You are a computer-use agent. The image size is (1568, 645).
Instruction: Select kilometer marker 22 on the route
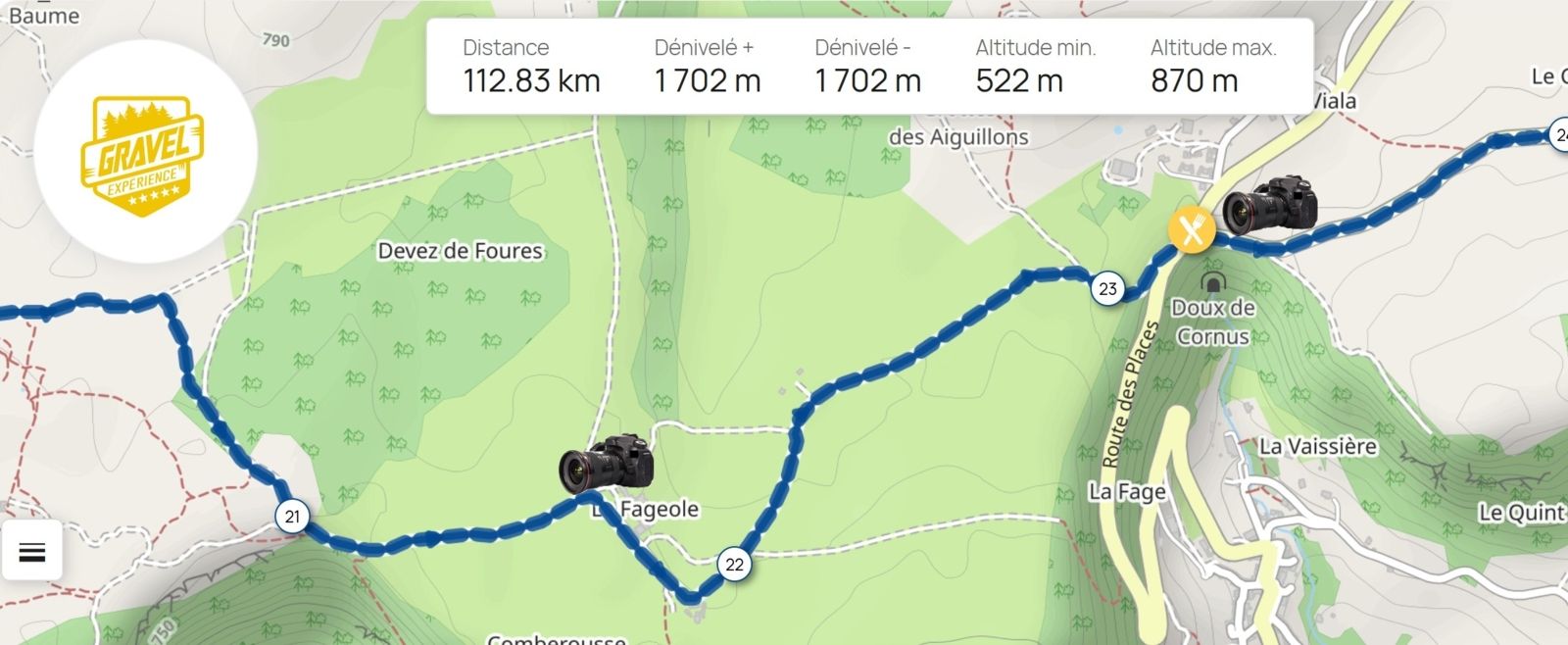(x=734, y=564)
